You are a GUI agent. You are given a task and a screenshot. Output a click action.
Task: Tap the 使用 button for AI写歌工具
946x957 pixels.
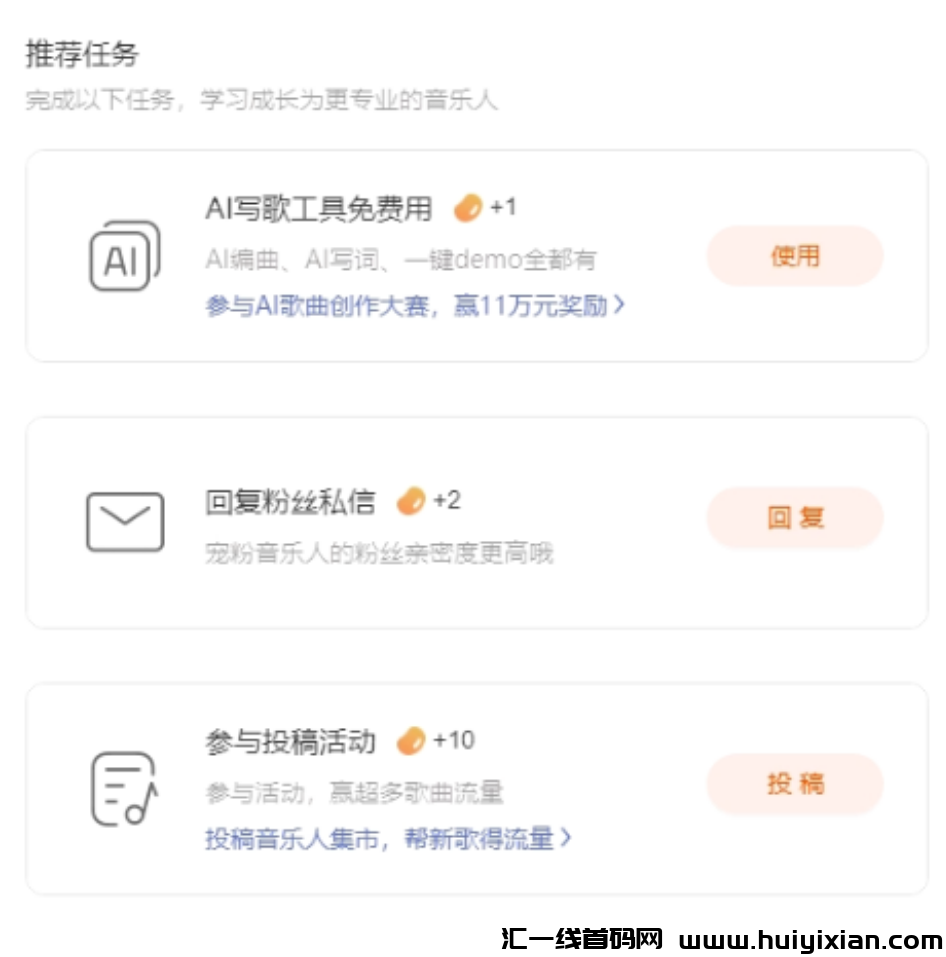[795, 256]
